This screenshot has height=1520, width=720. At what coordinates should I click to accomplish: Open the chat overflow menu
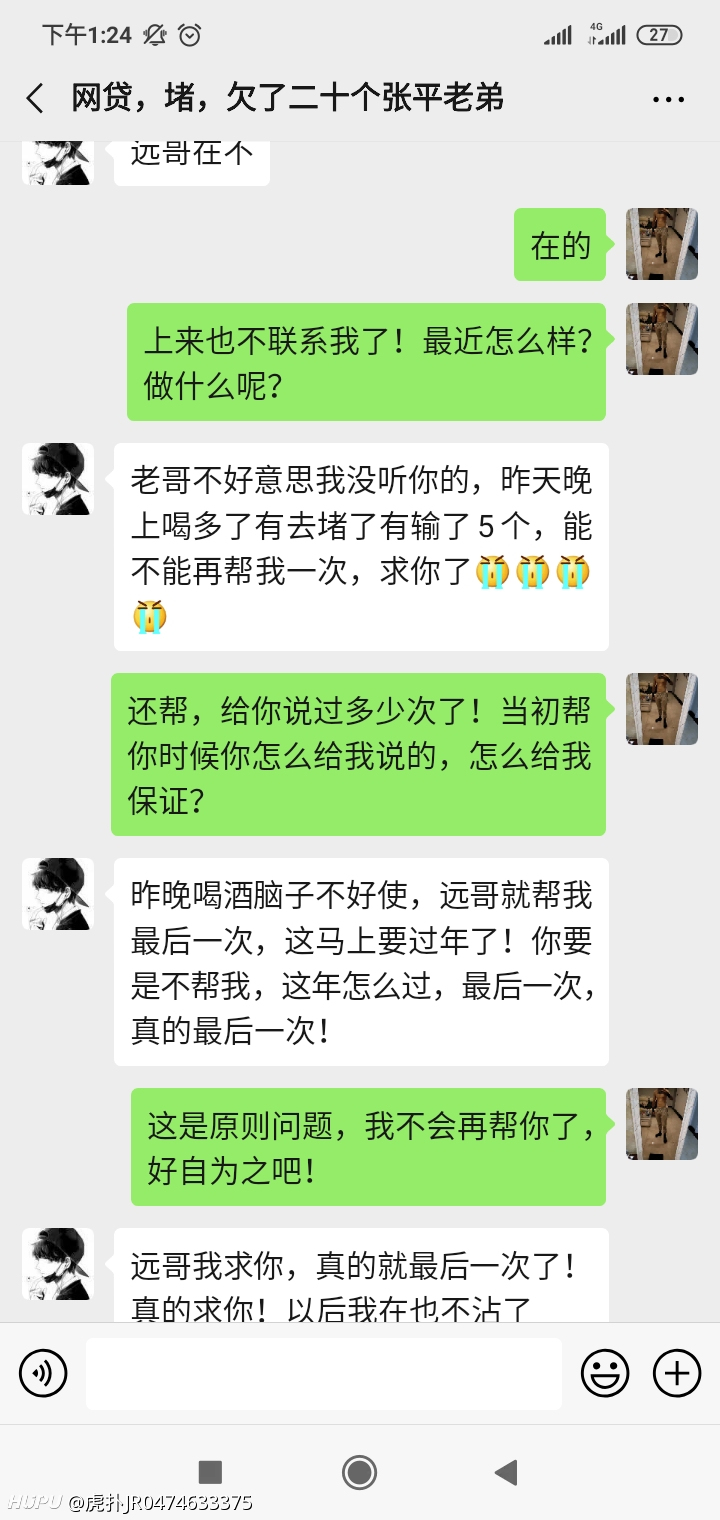[x=668, y=99]
